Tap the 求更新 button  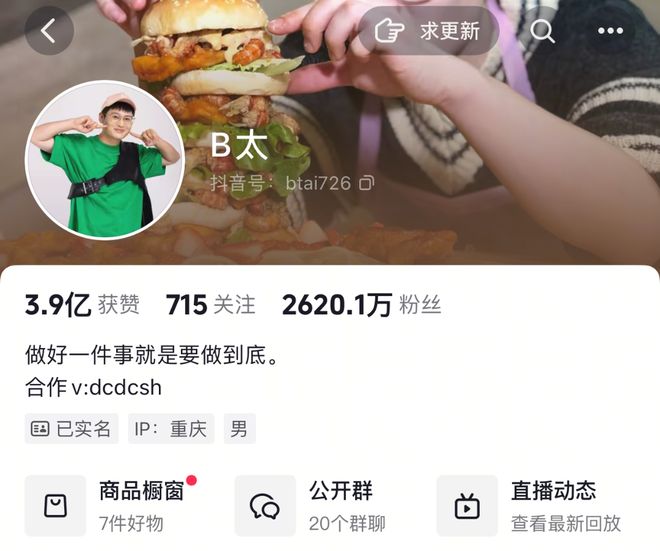coord(428,31)
